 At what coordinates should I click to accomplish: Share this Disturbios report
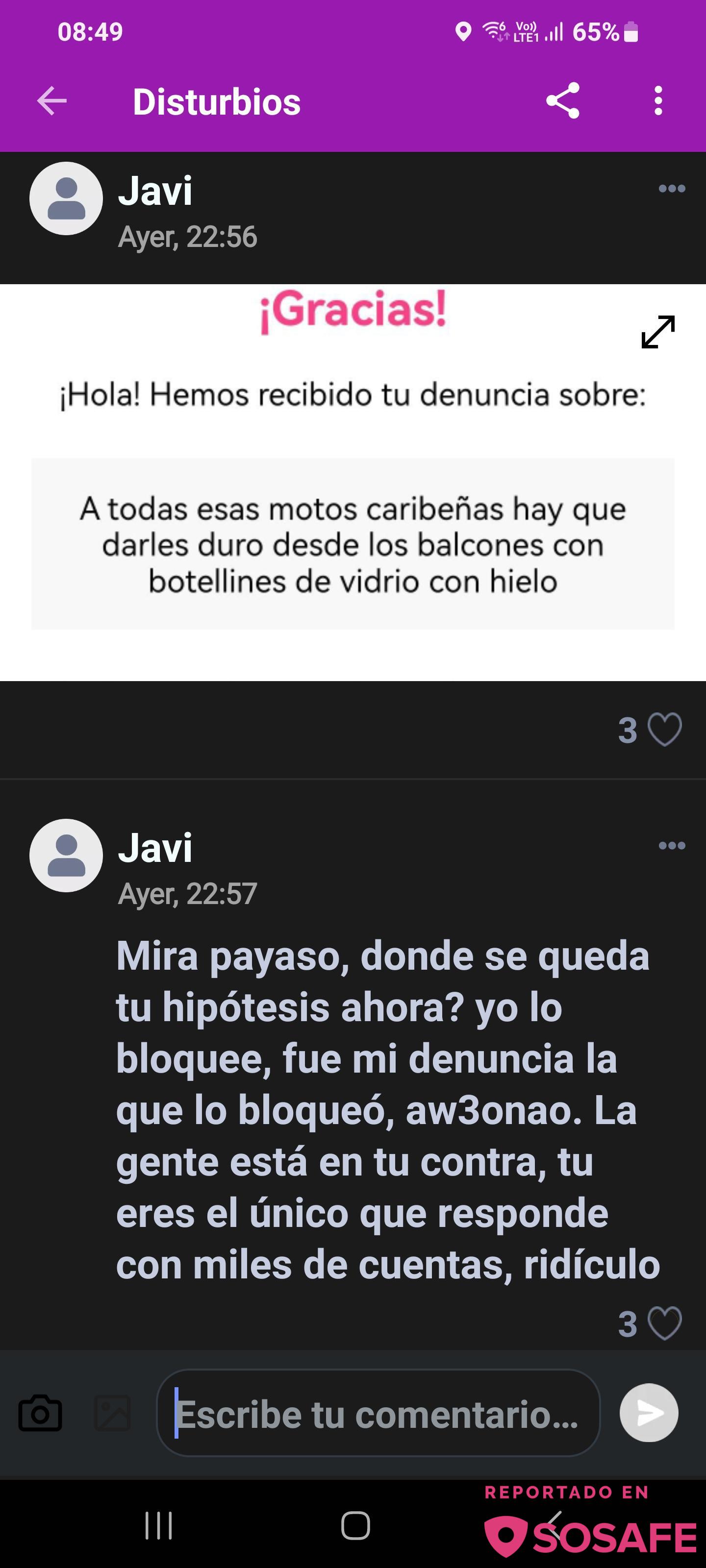562,101
